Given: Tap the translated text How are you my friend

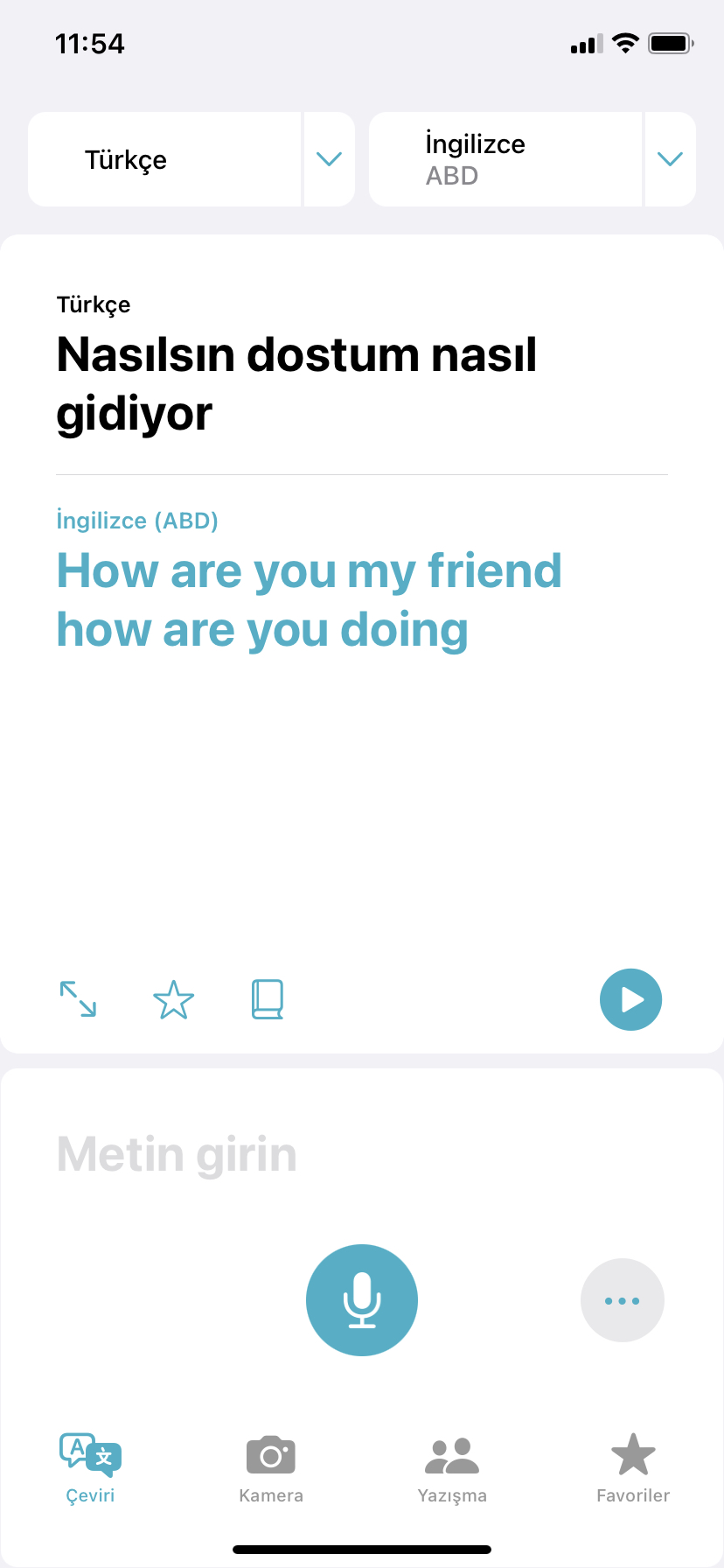Looking at the screenshot, I should click(x=310, y=570).
